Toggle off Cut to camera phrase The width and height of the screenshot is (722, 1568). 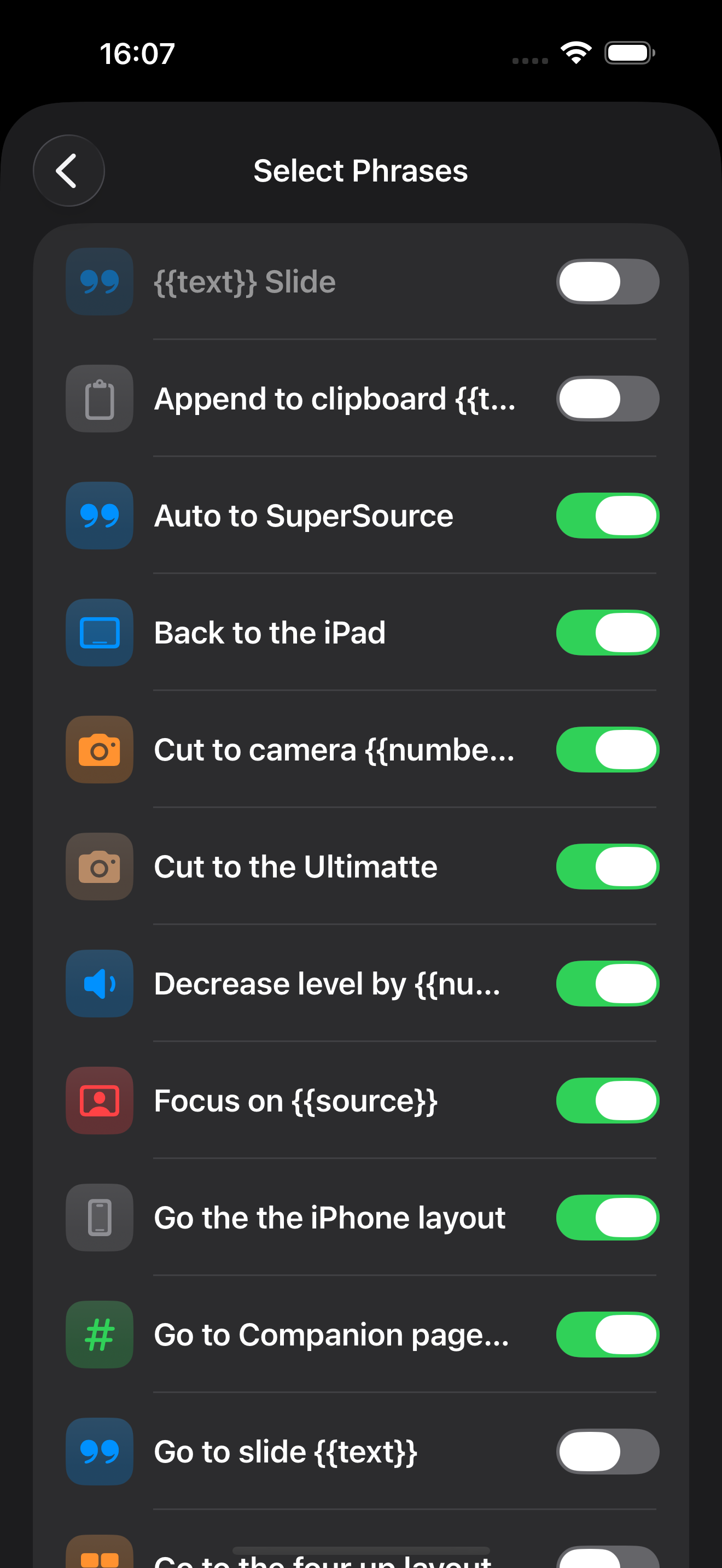click(607, 750)
